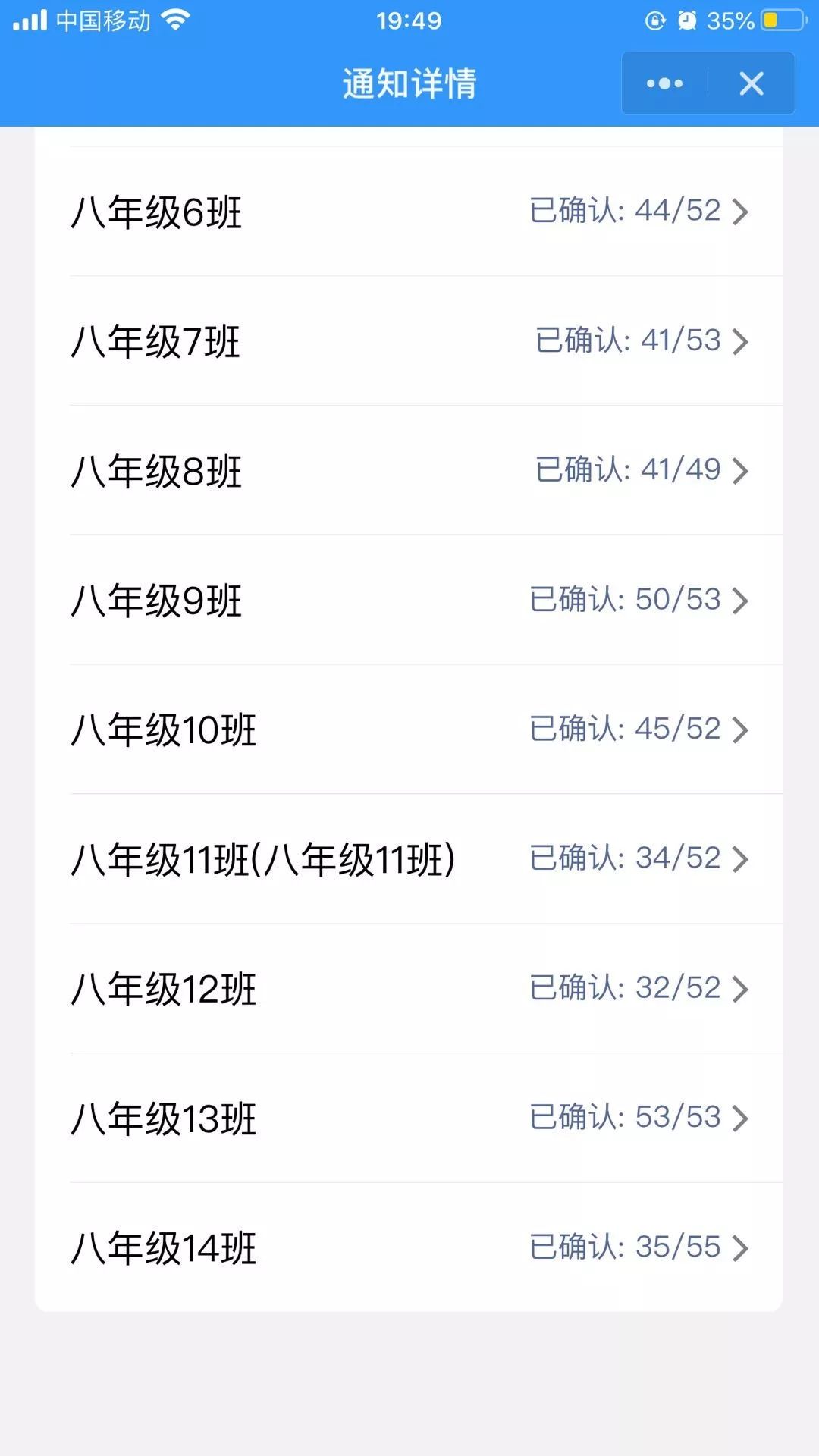Open details for 八年级12班
The image size is (819, 1456).
click(x=409, y=987)
